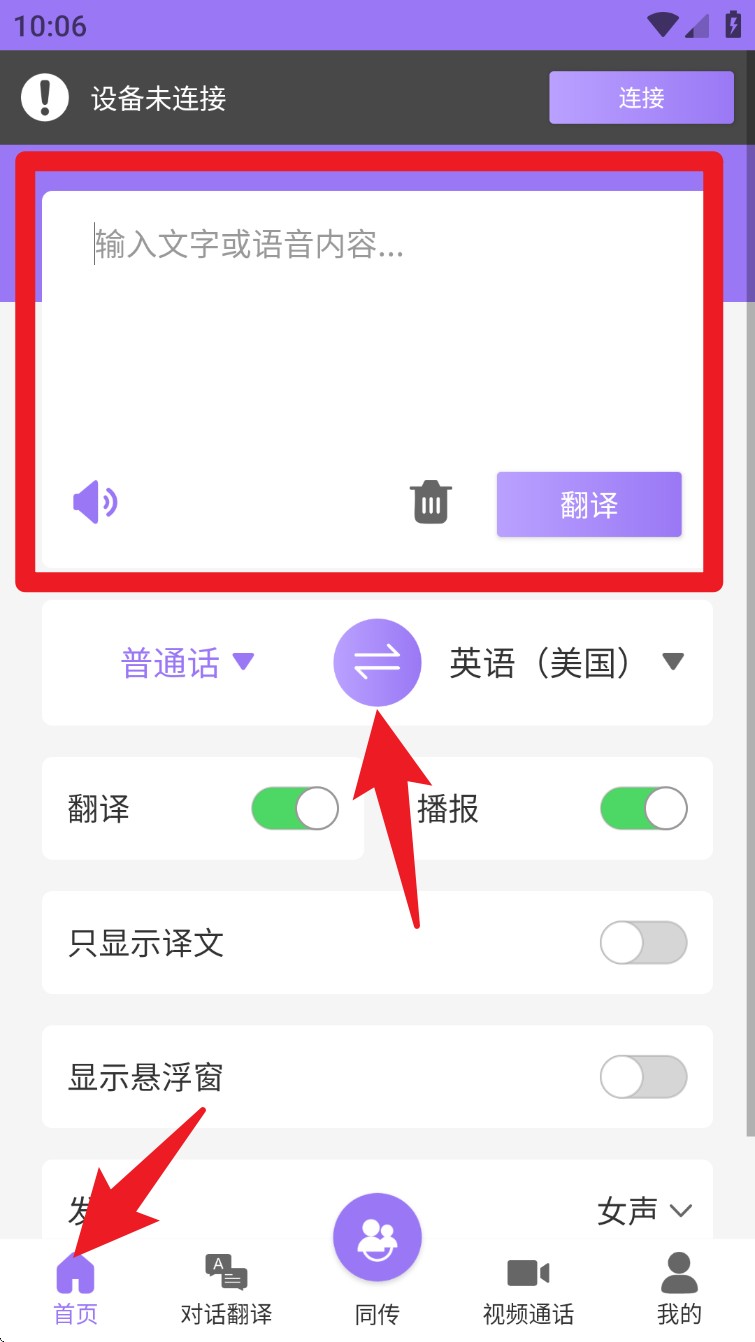Enable 只显示译文 toggle

(x=643, y=942)
